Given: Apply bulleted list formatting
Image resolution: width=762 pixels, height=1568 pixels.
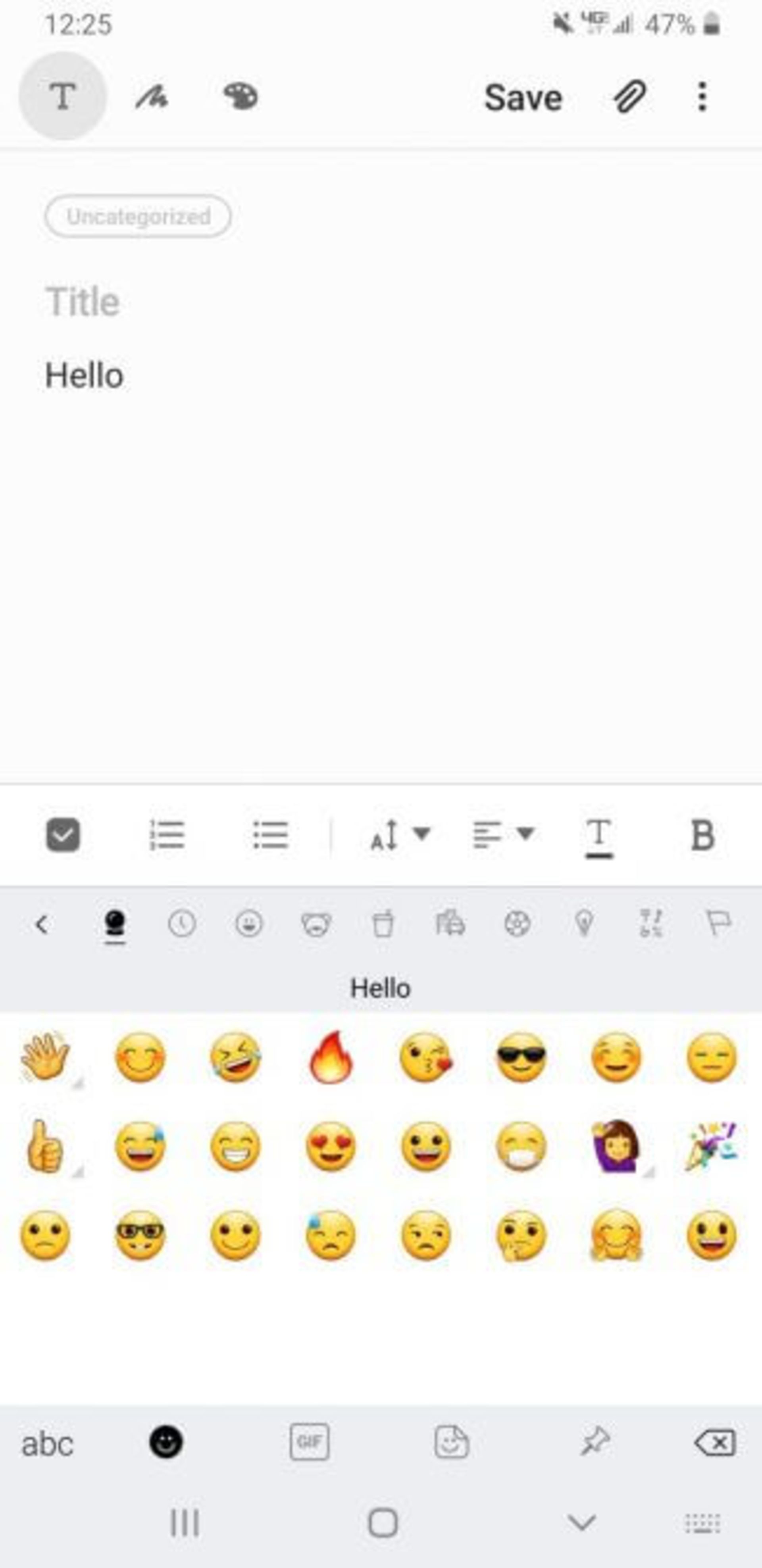Looking at the screenshot, I should (270, 834).
